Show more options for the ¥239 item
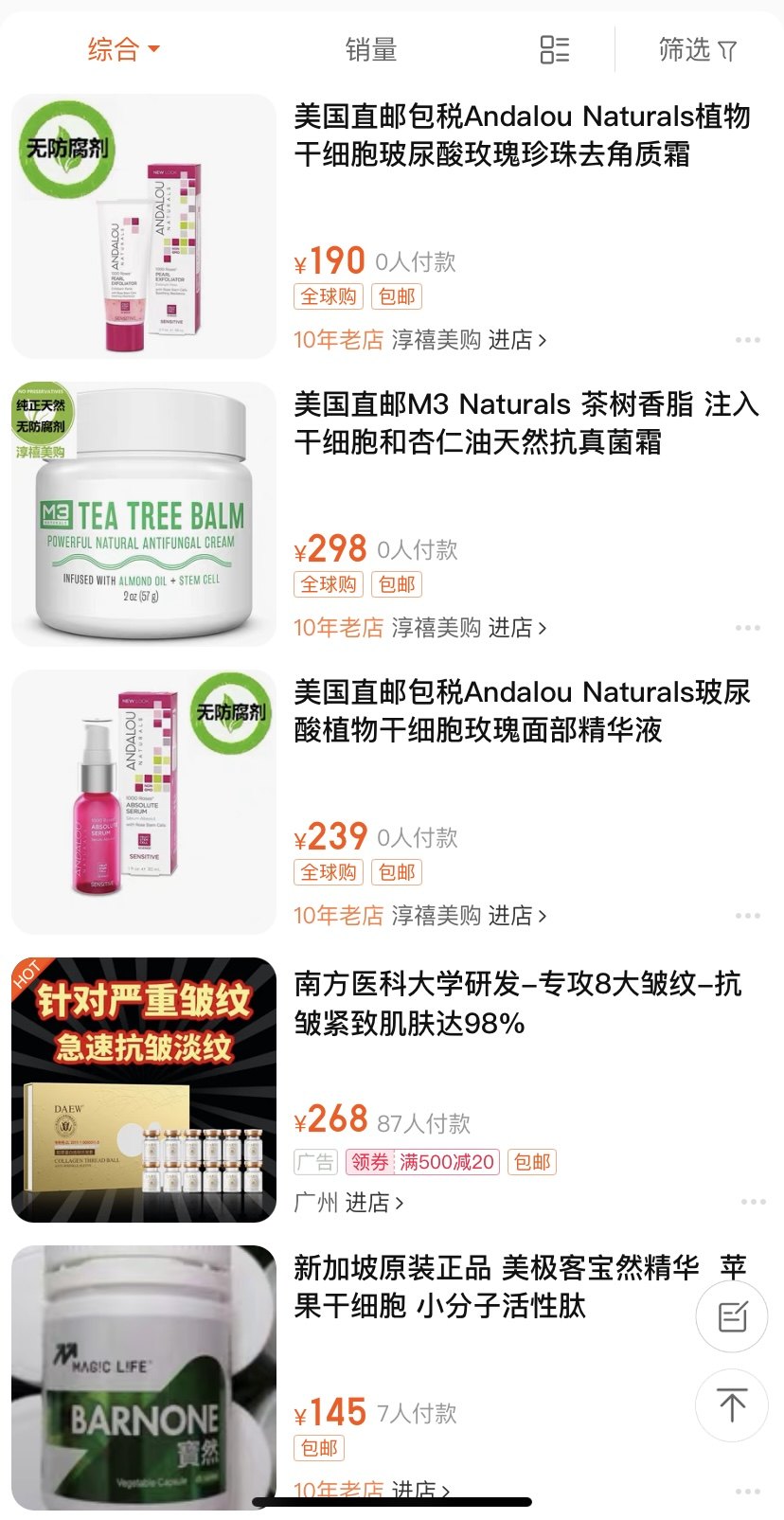 (x=747, y=916)
